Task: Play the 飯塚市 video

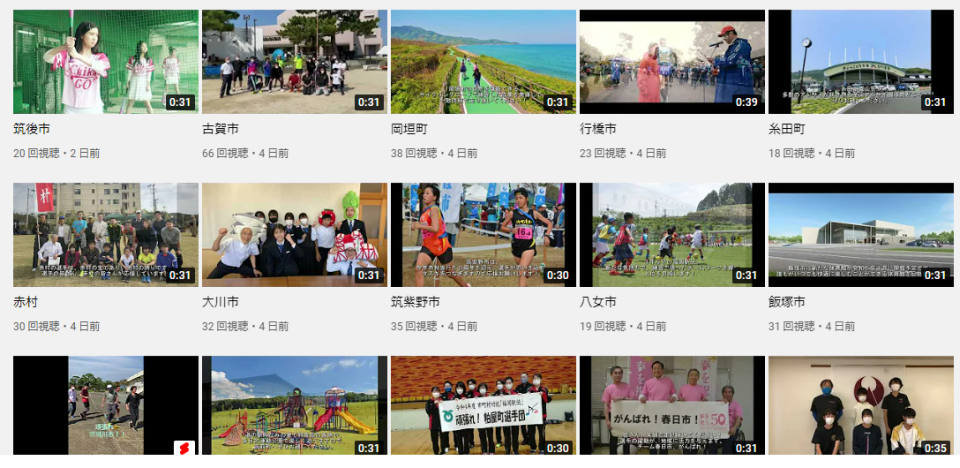Action: point(861,235)
